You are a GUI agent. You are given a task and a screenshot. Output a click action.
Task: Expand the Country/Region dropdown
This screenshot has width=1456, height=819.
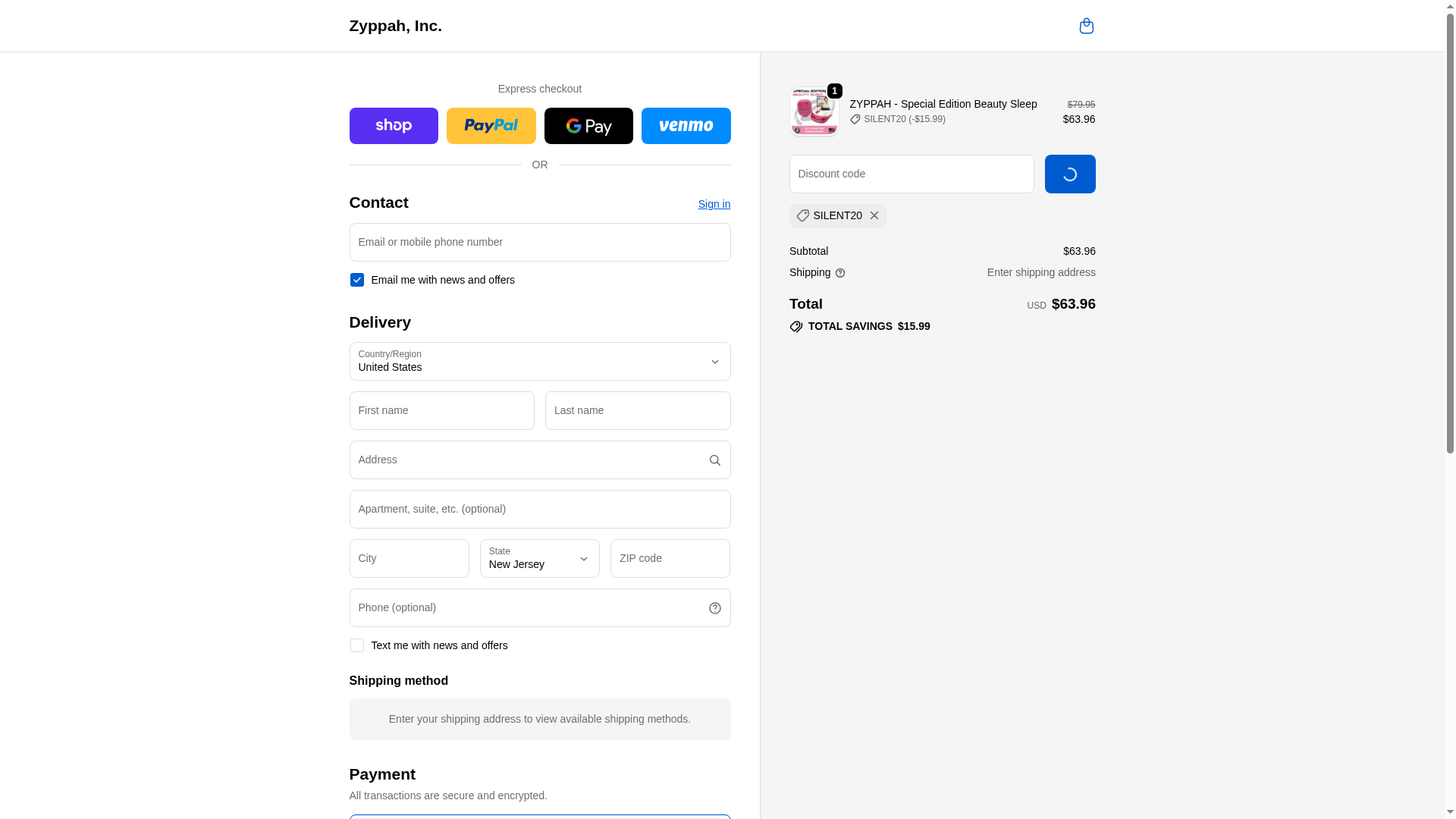539,362
